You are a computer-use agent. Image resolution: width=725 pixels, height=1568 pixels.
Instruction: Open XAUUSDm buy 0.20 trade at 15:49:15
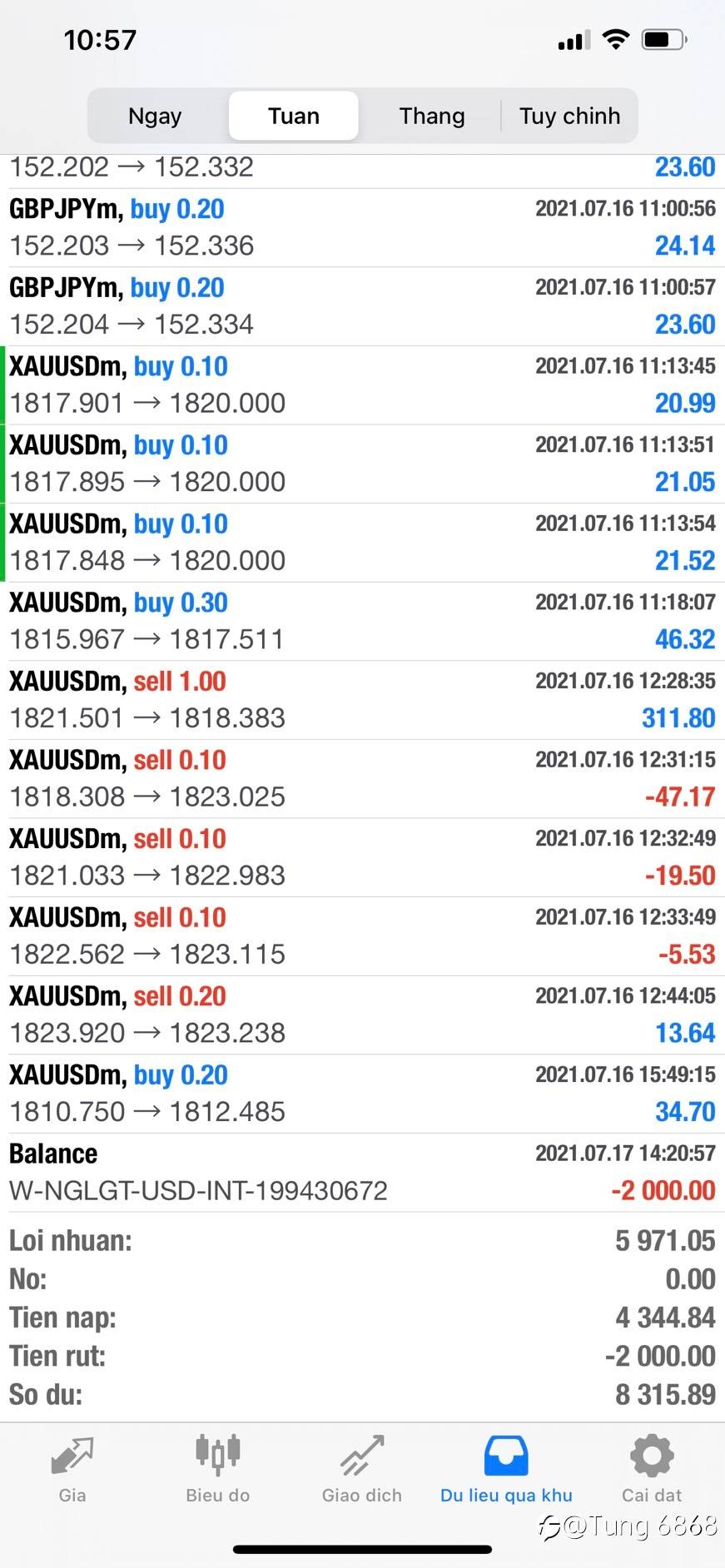(x=362, y=1094)
